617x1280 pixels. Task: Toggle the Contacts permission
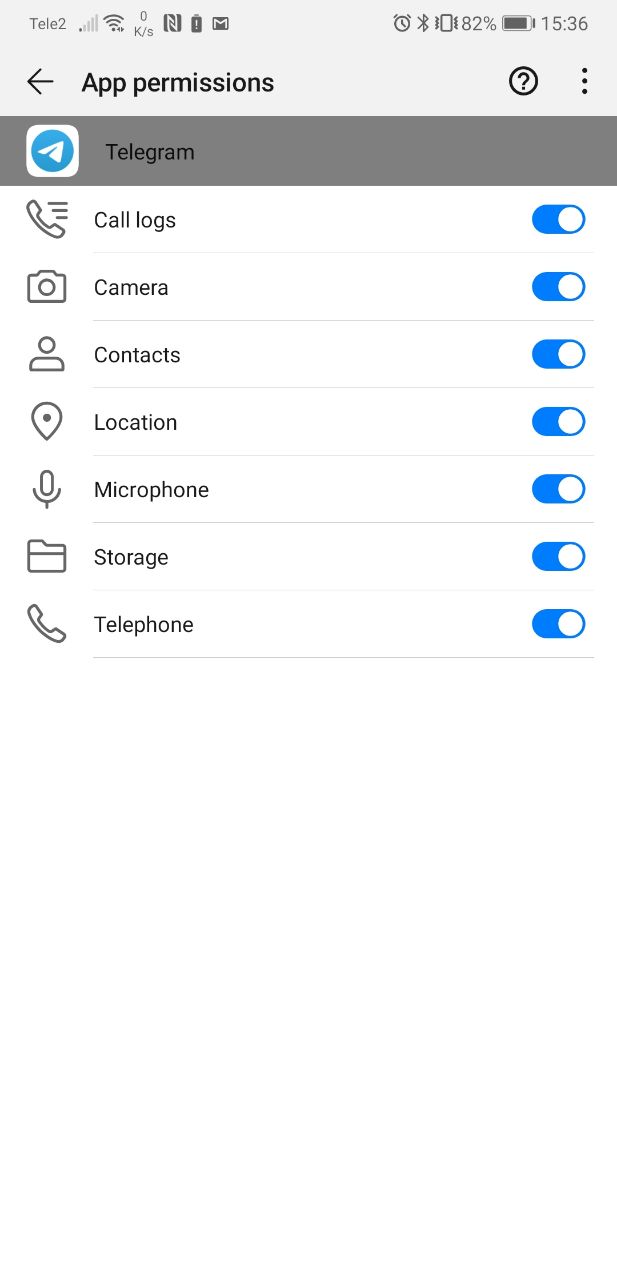pos(558,355)
